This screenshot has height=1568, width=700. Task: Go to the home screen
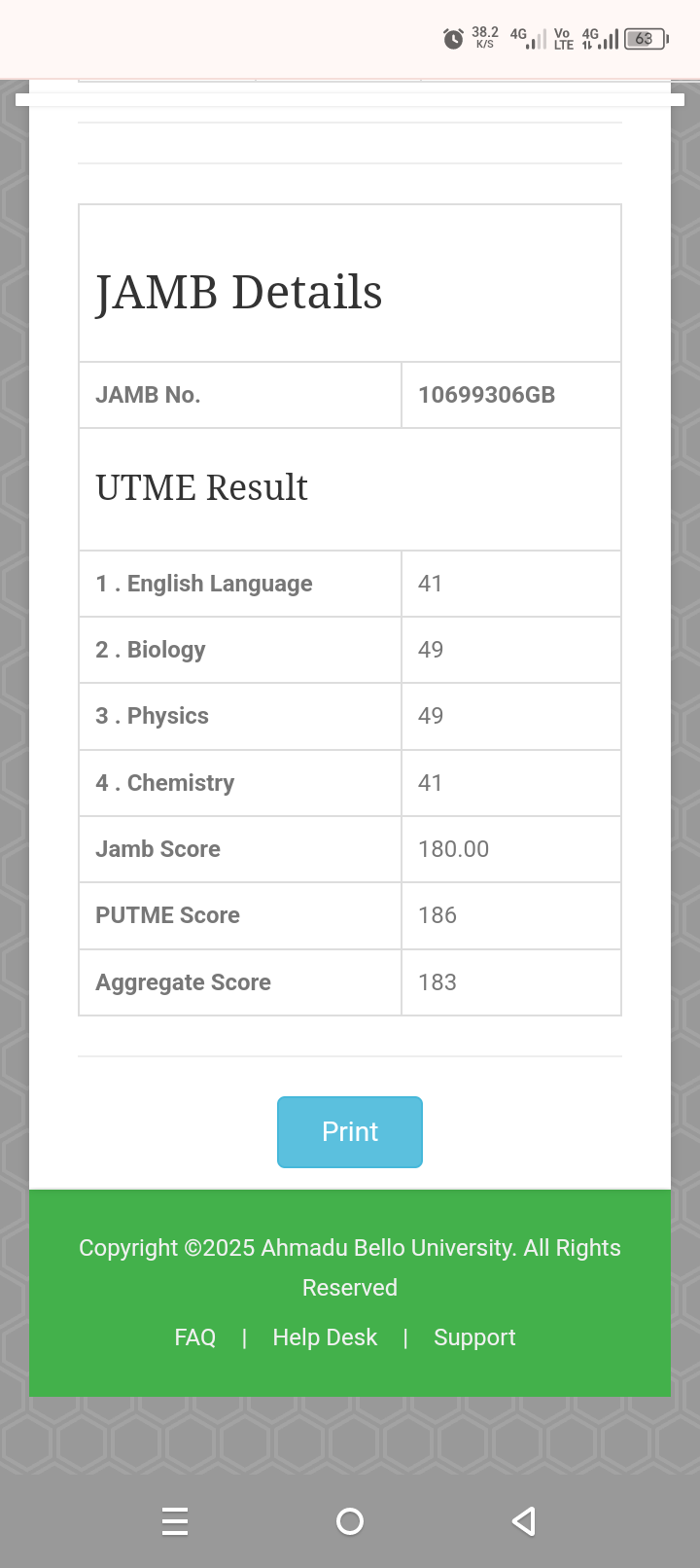350,1521
